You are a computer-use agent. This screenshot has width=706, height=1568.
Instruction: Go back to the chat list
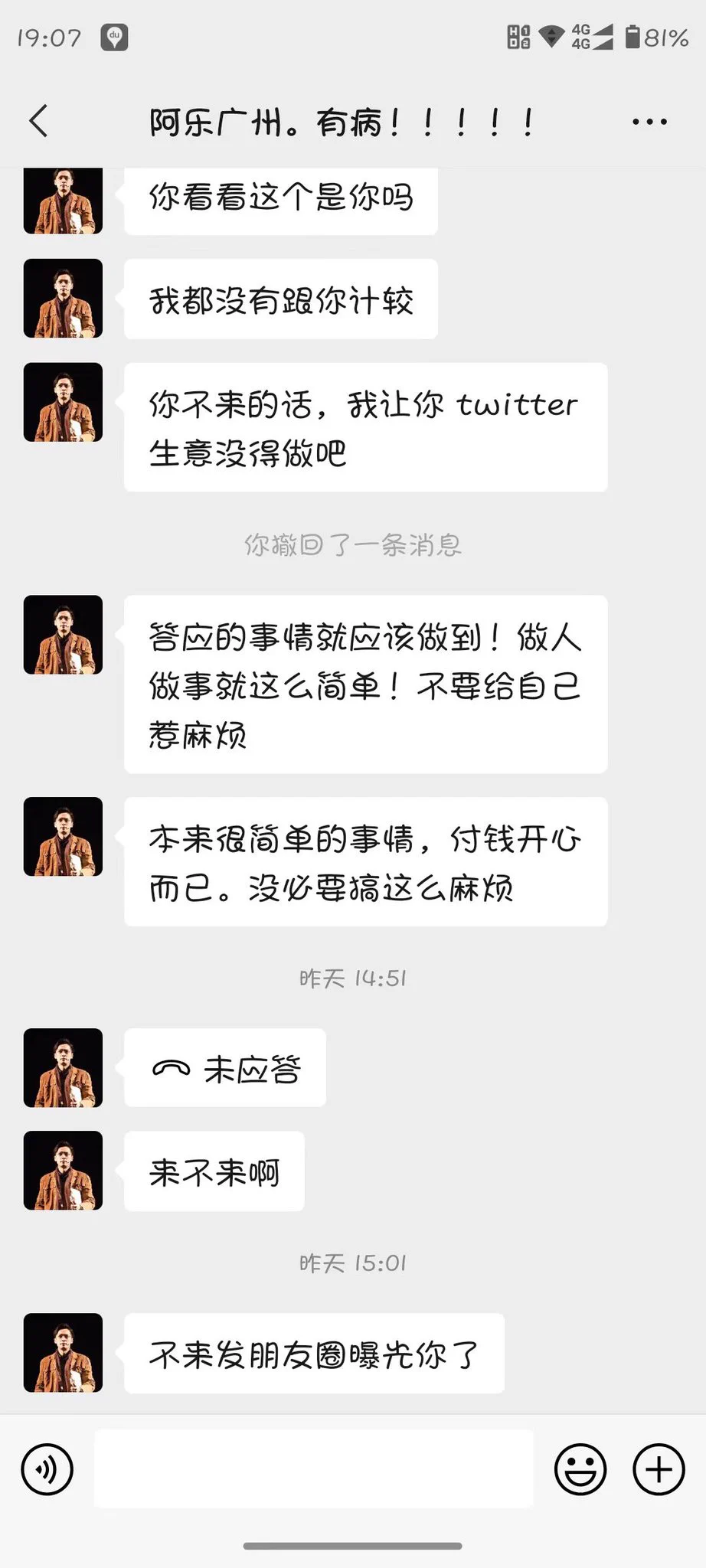pyautogui.click(x=39, y=121)
